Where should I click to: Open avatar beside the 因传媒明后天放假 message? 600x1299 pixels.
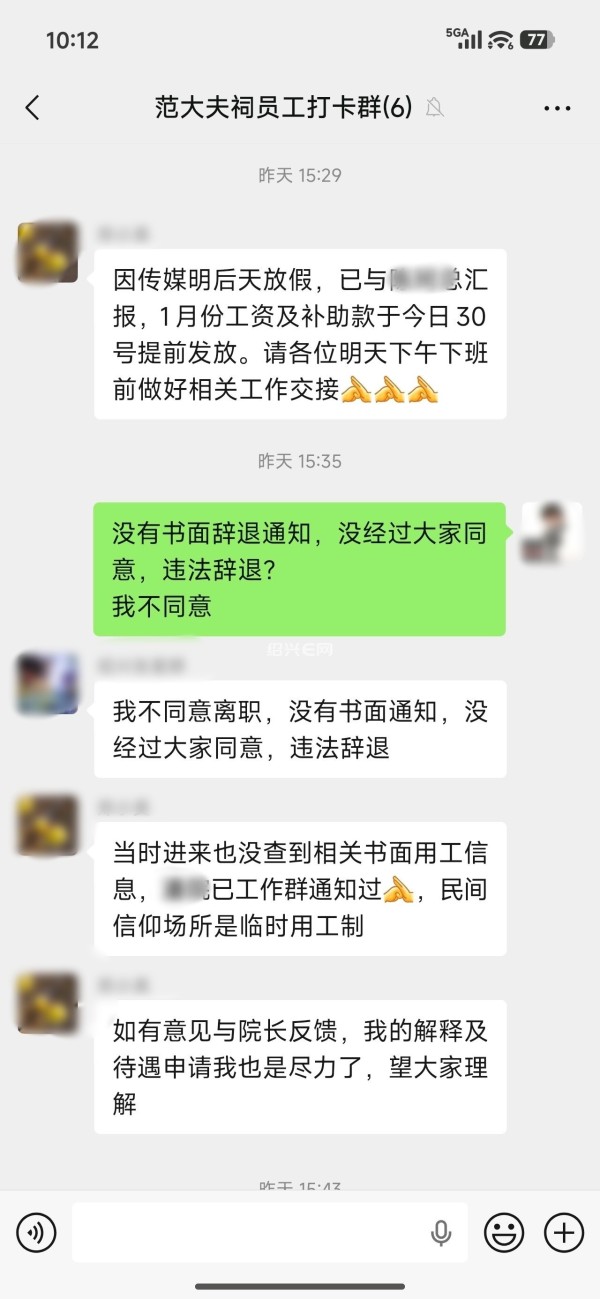[x=48, y=252]
